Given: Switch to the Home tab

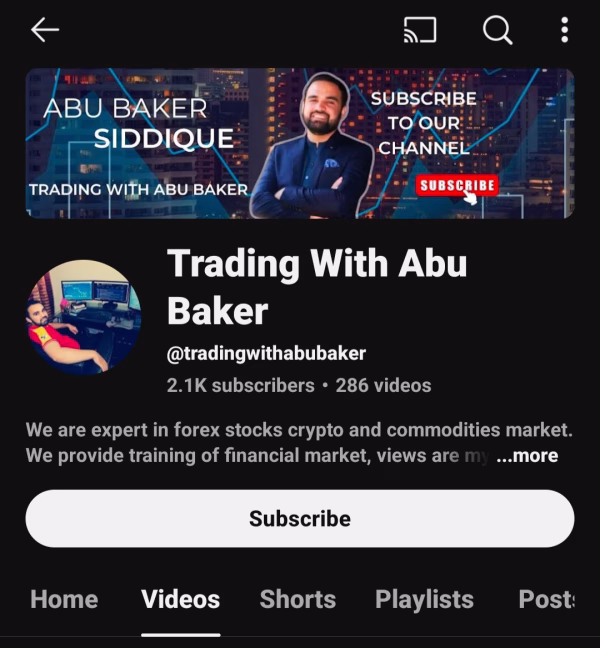Looking at the screenshot, I should click(x=64, y=599).
